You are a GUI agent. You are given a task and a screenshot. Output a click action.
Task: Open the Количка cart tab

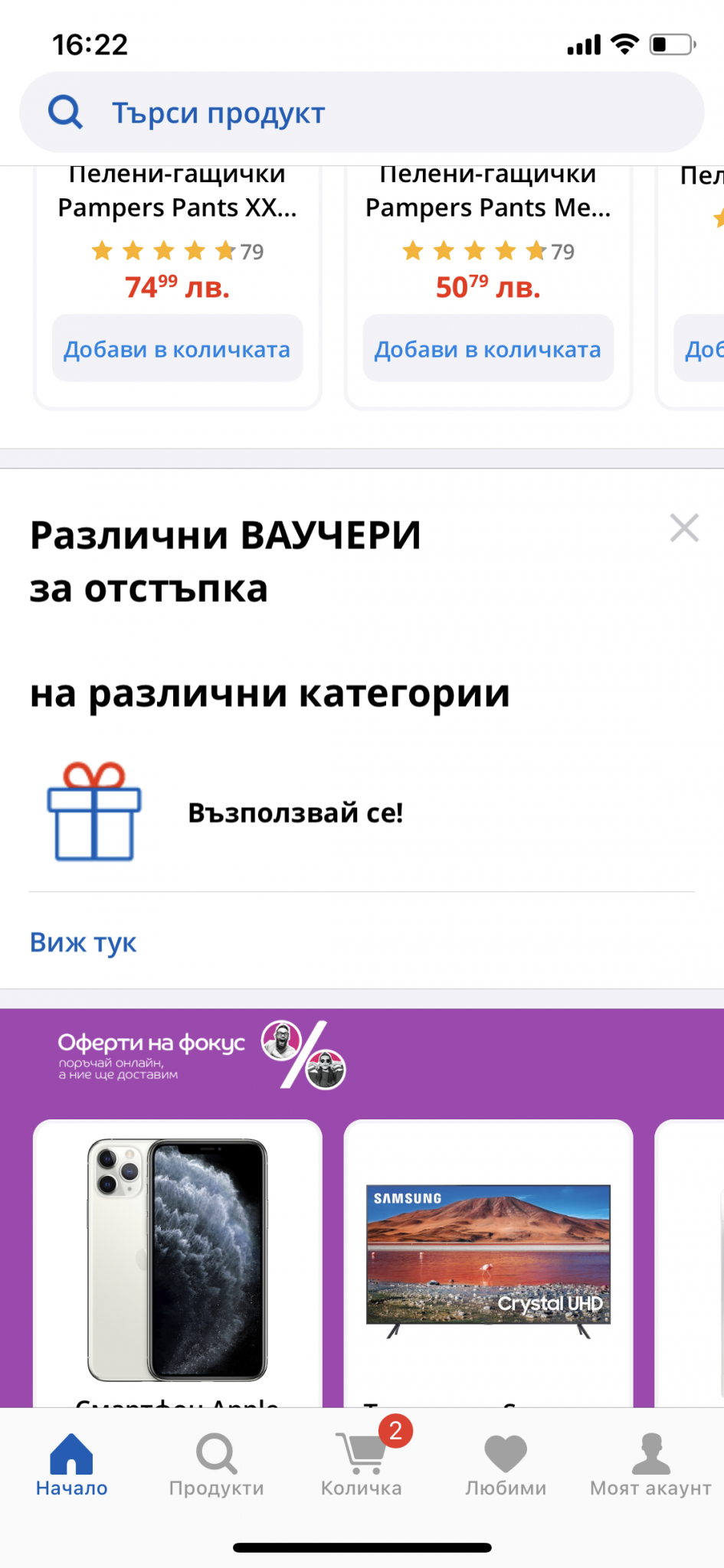(361, 1465)
